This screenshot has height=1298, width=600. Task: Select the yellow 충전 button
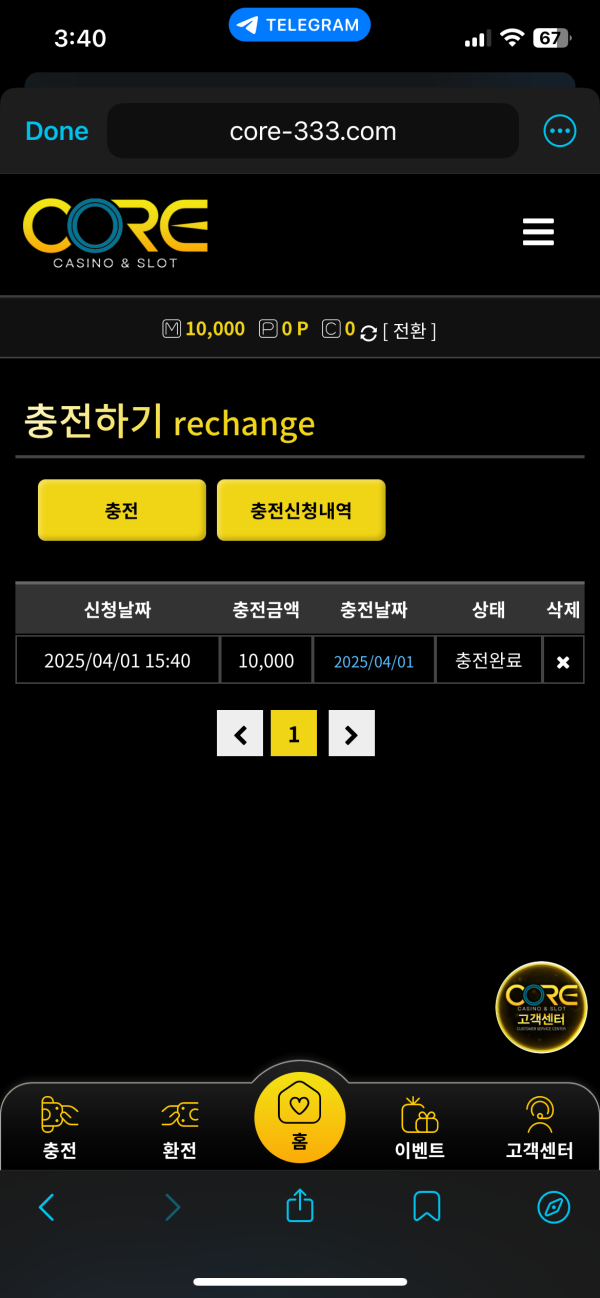click(x=122, y=510)
